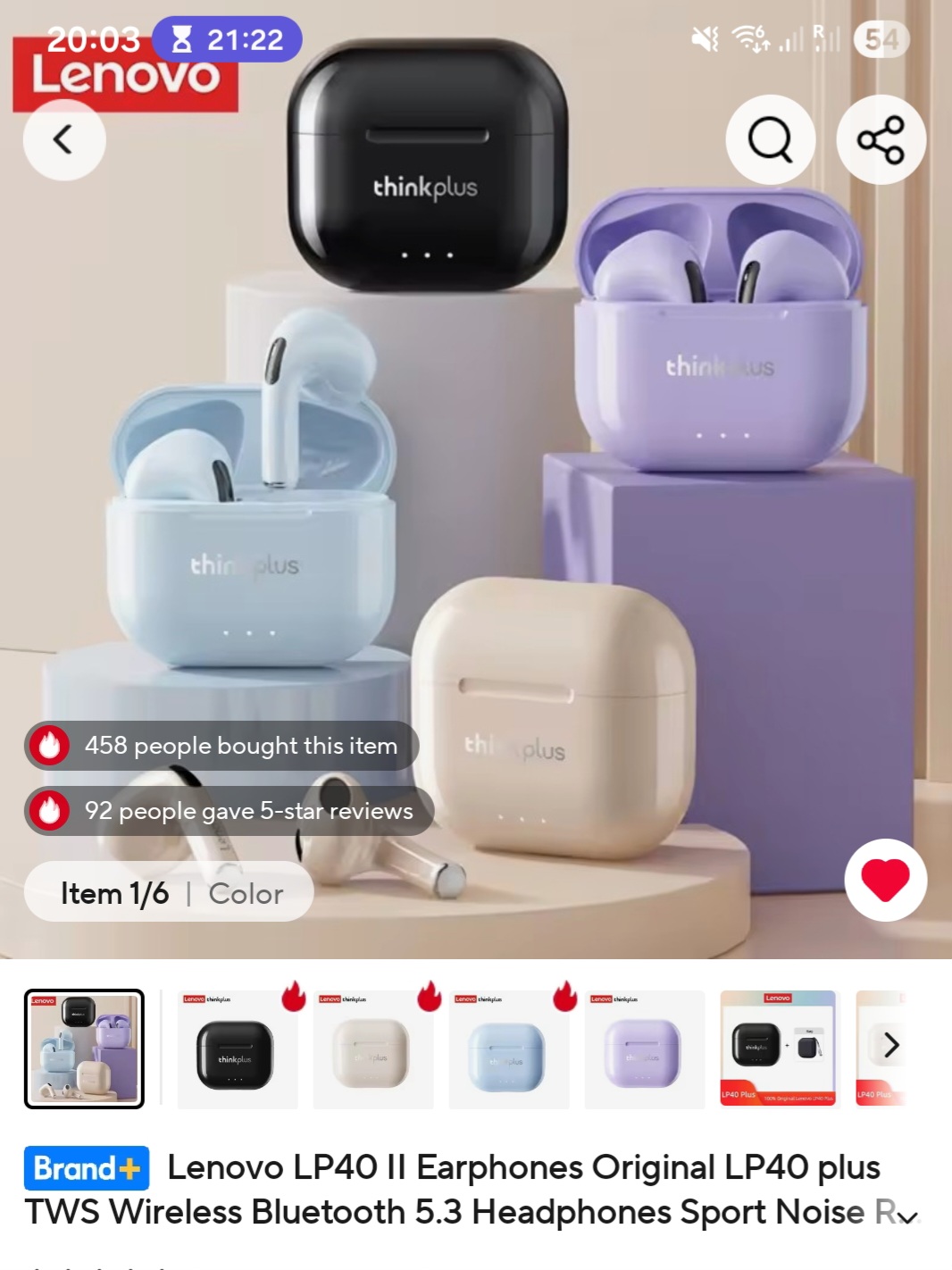Tap the Item 1/6 Color indicator
The image size is (952, 1270).
pyautogui.click(x=170, y=892)
